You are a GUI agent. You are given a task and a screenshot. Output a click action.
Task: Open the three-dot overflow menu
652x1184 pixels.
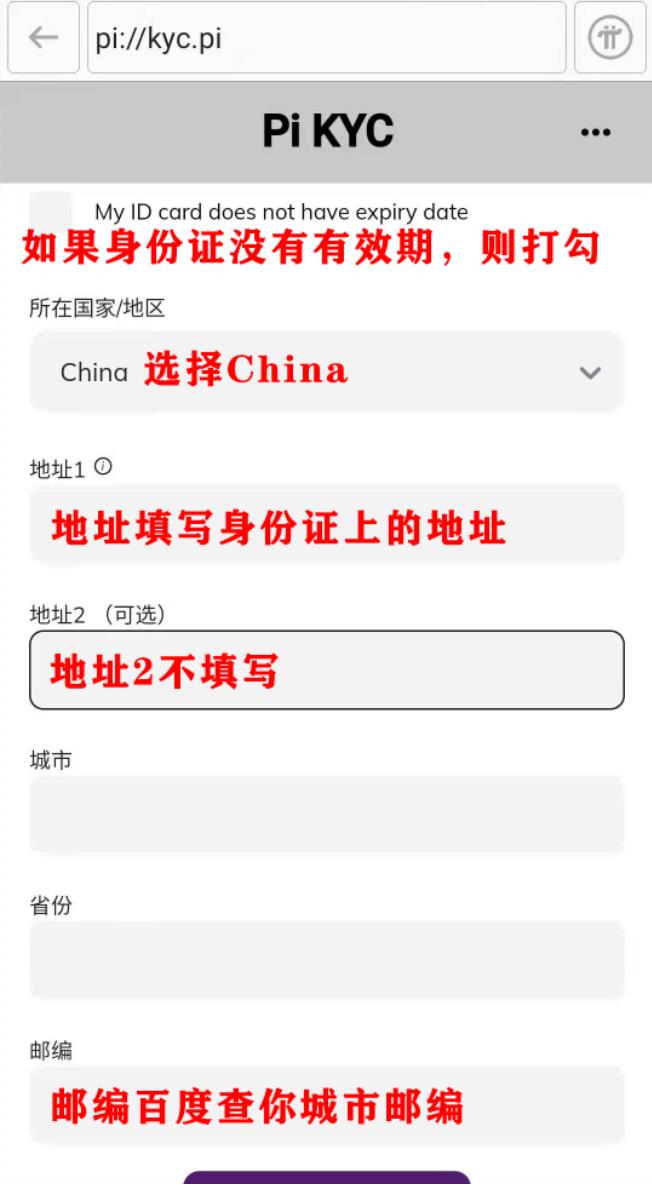595,133
